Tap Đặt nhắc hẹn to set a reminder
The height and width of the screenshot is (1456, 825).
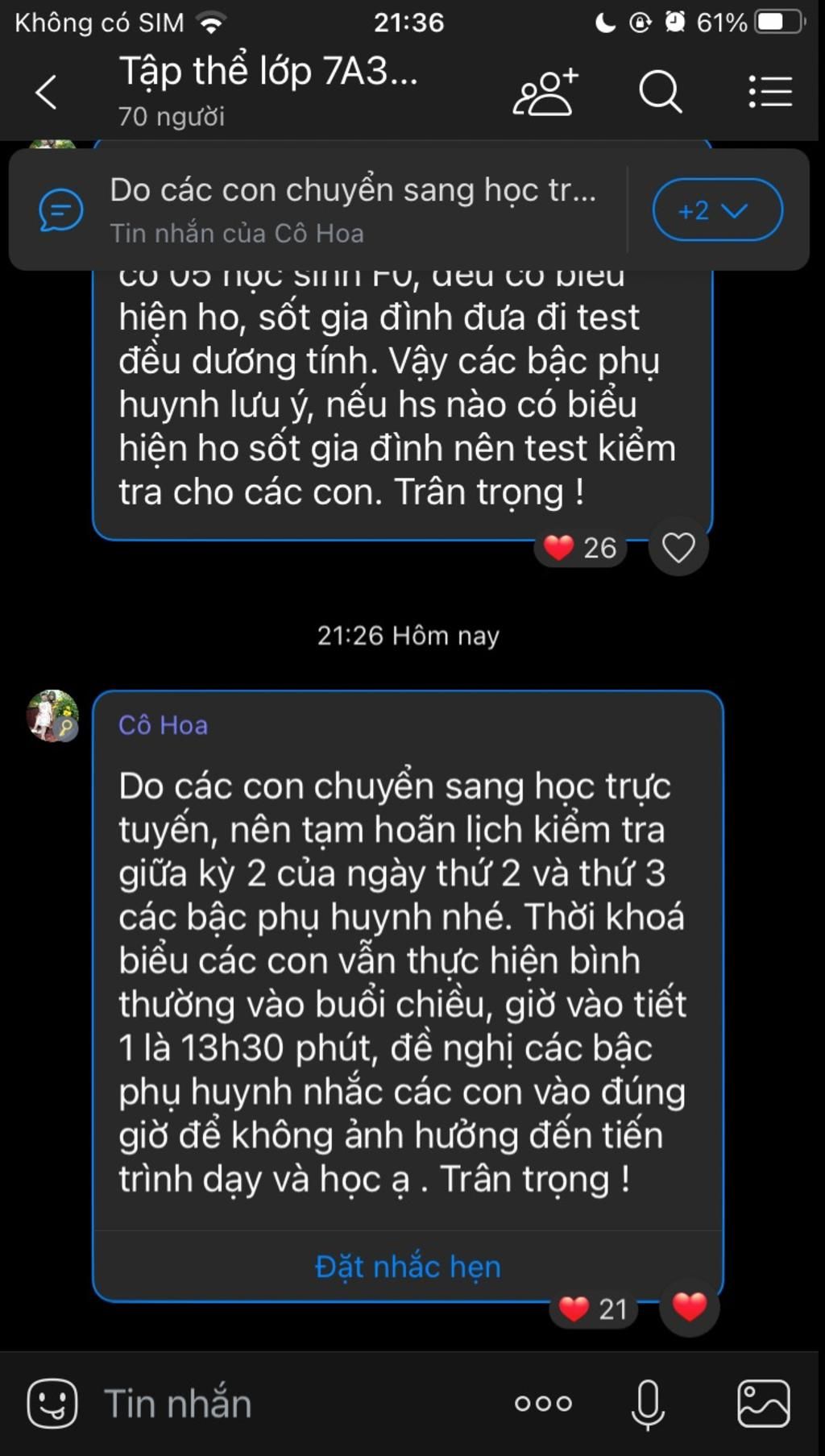(408, 1266)
